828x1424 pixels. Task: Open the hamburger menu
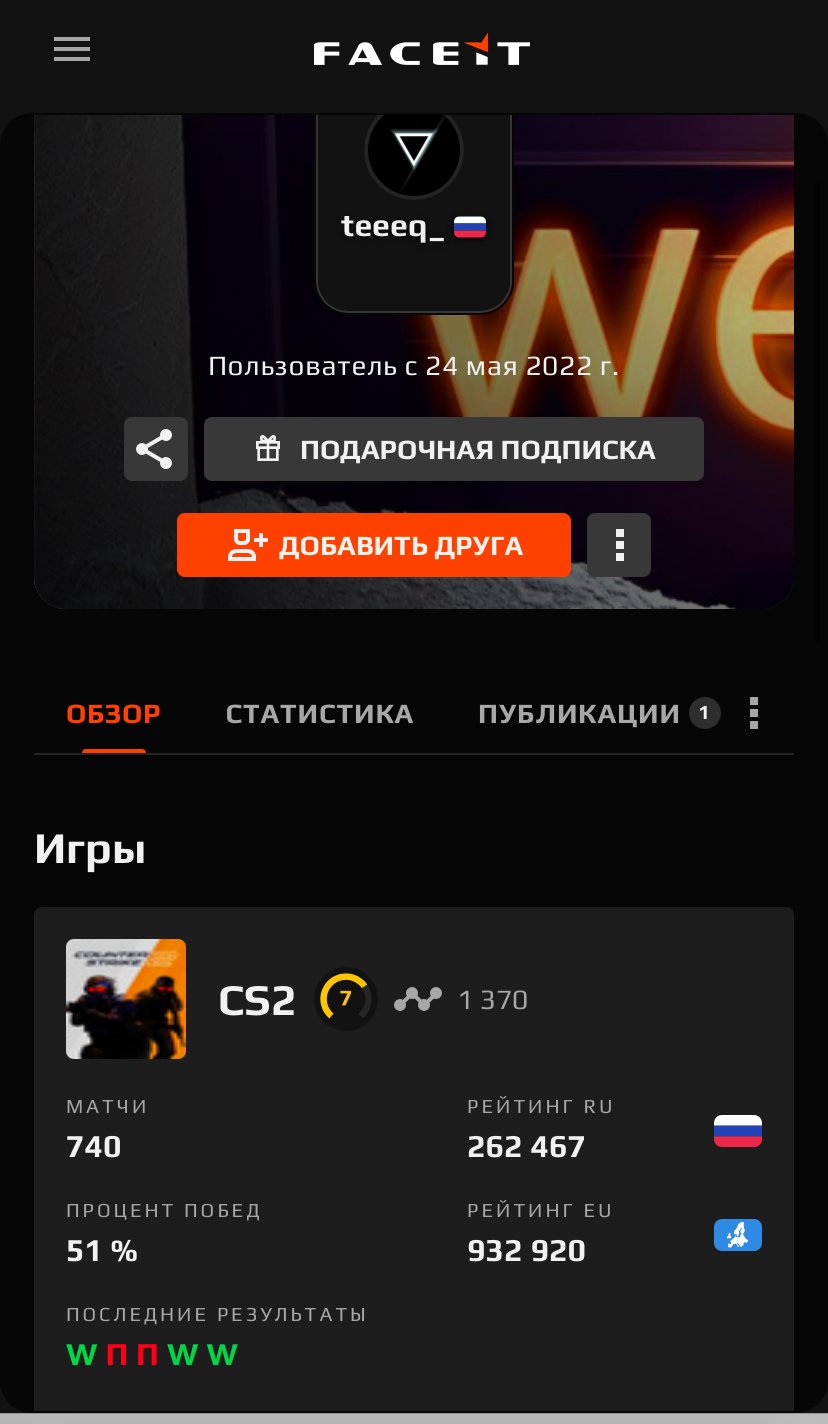pos(72,50)
